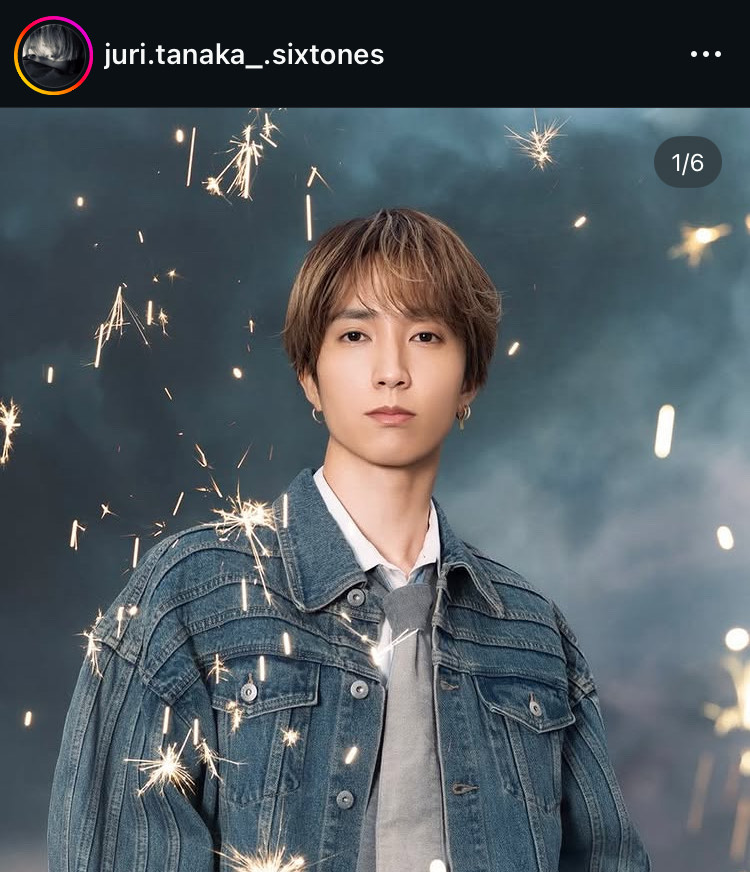Image resolution: width=750 pixels, height=872 pixels.
Task: Open juri.tanaka_.sixtones profile picture story
Action: [53, 55]
